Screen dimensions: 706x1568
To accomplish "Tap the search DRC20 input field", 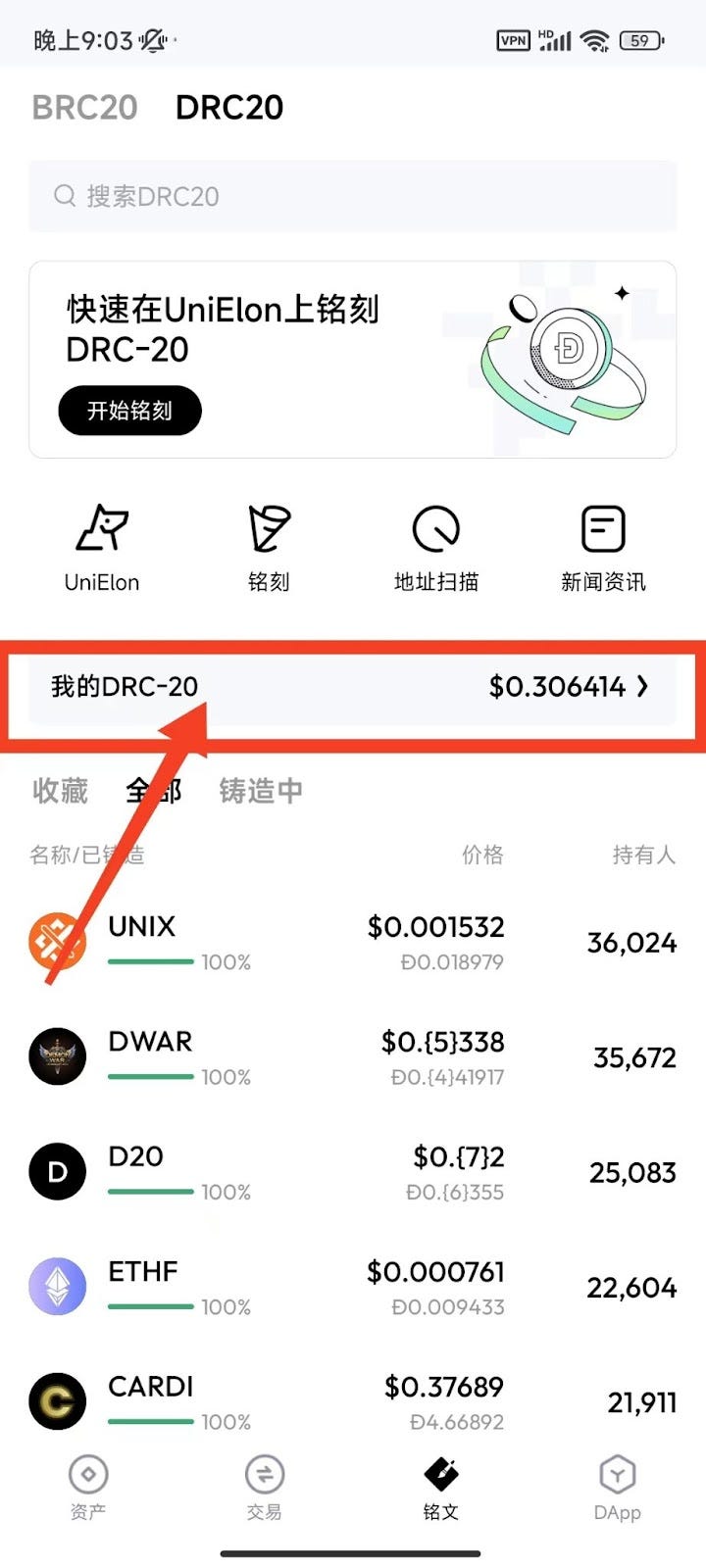I will [x=353, y=196].
